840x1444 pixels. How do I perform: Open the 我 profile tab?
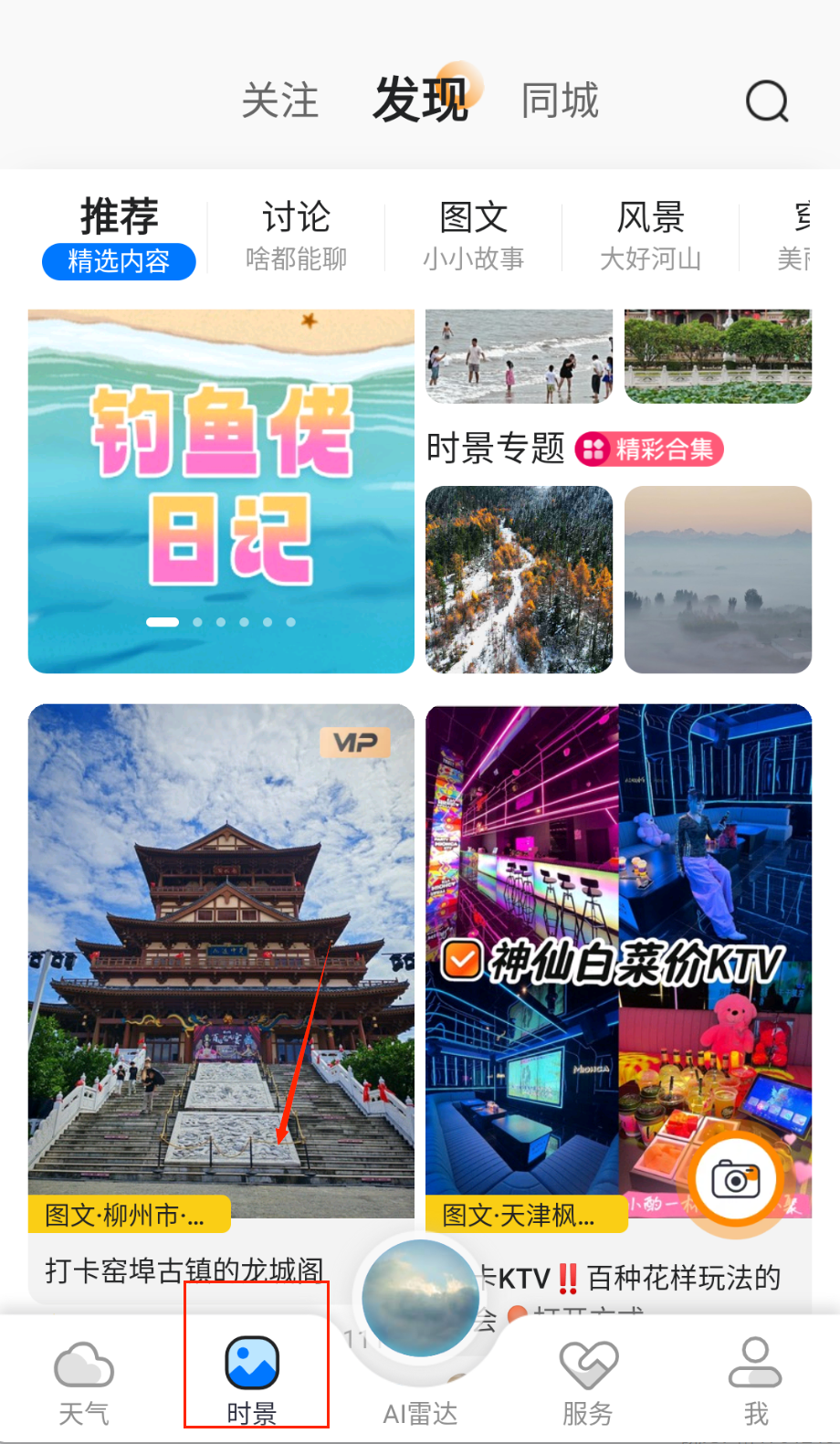(x=755, y=1382)
